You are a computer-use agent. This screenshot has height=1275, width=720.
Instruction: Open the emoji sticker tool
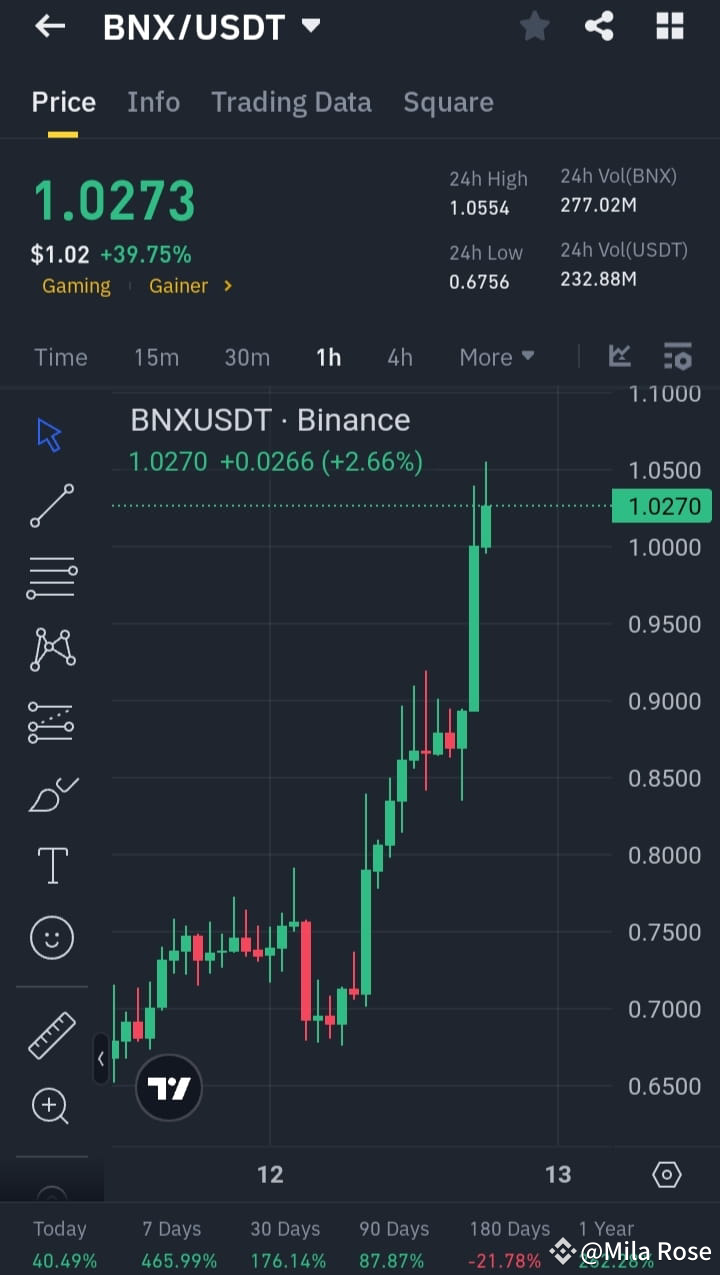click(50, 937)
